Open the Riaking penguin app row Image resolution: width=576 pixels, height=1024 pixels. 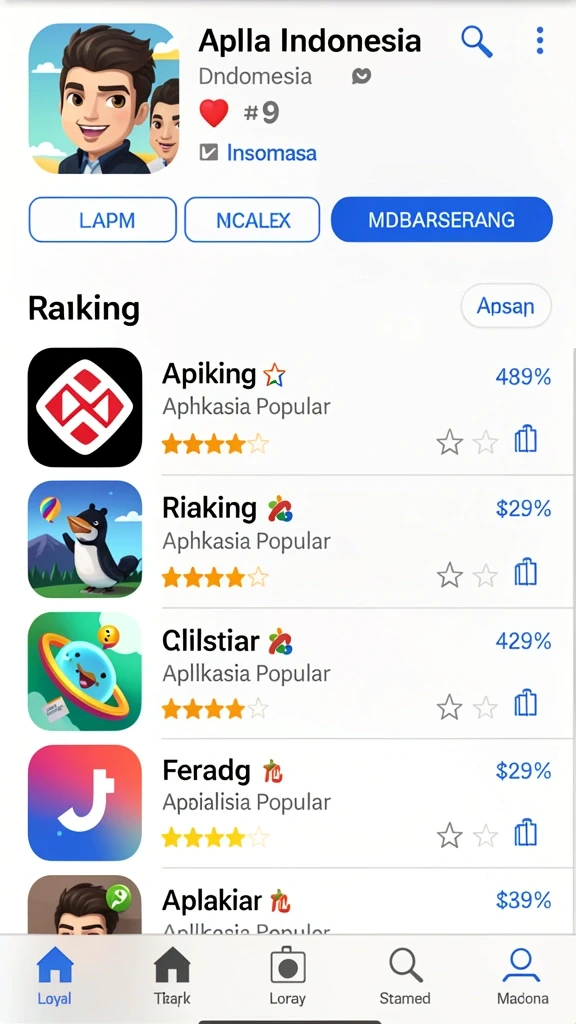[x=291, y=541]
